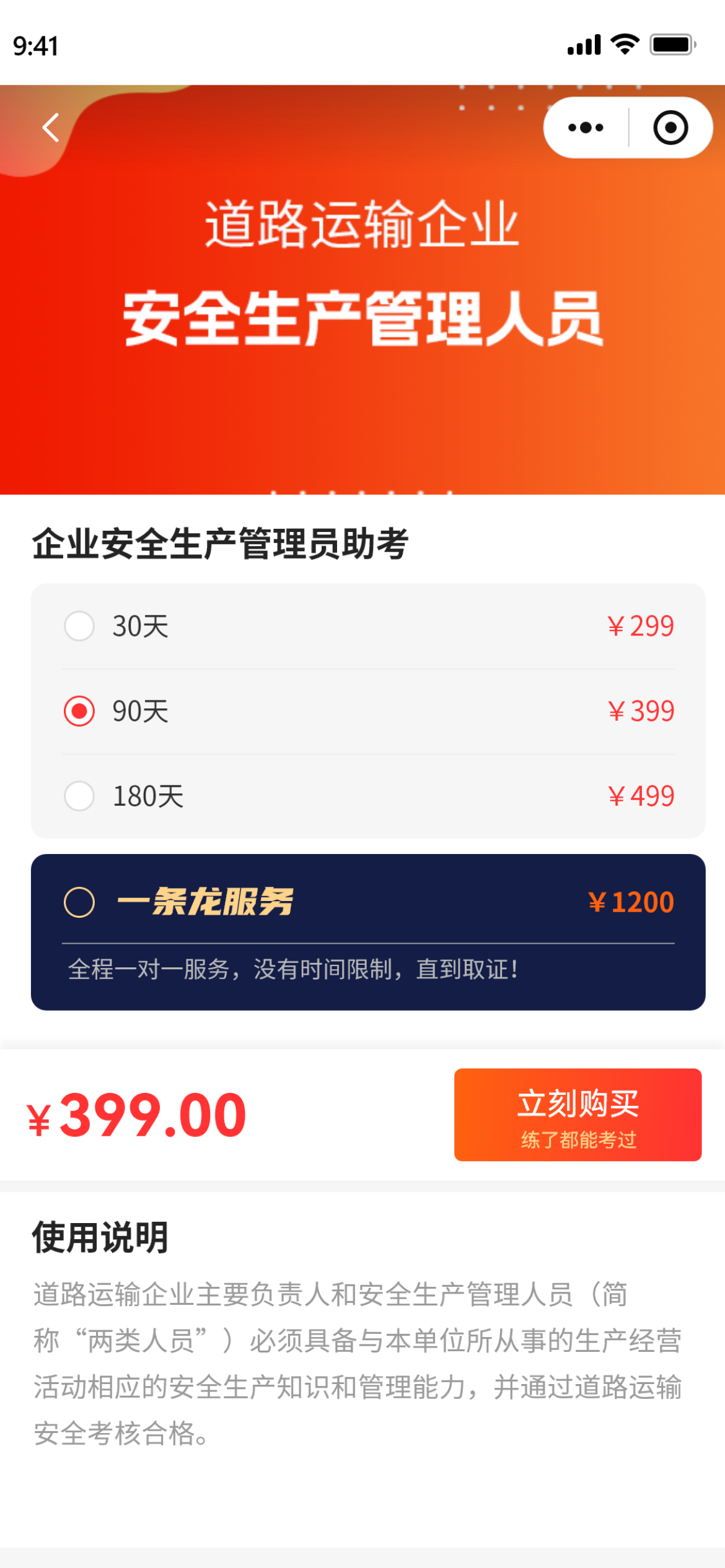This screenshot has width=725, height=1568.
Task: Choose the 180天 plan for ¥499
Action: click(79, 796)
